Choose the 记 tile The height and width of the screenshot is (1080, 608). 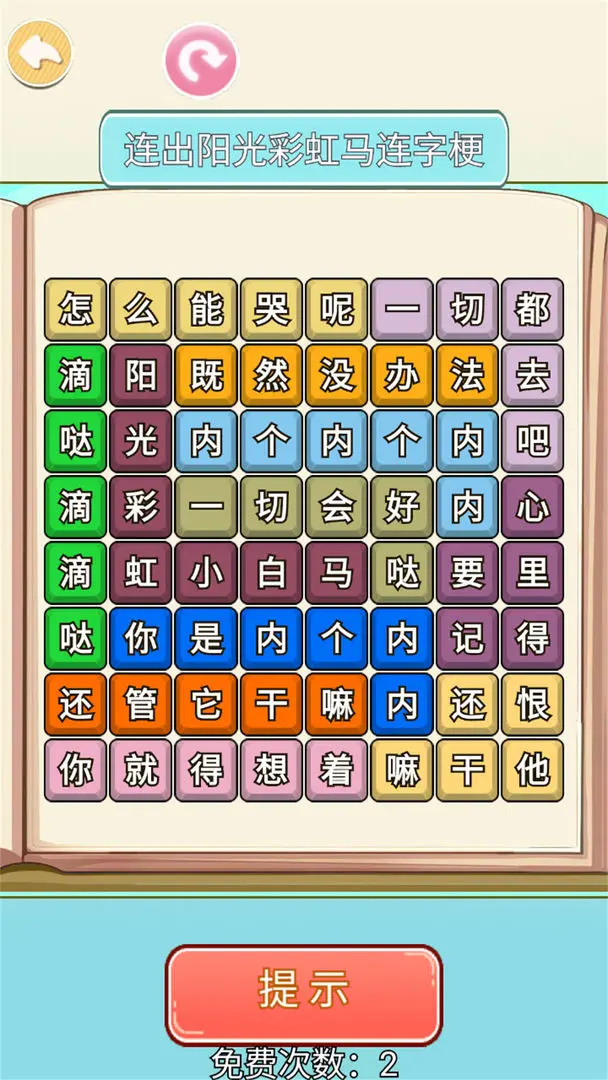pyautogui.click(x=467, y=638)
